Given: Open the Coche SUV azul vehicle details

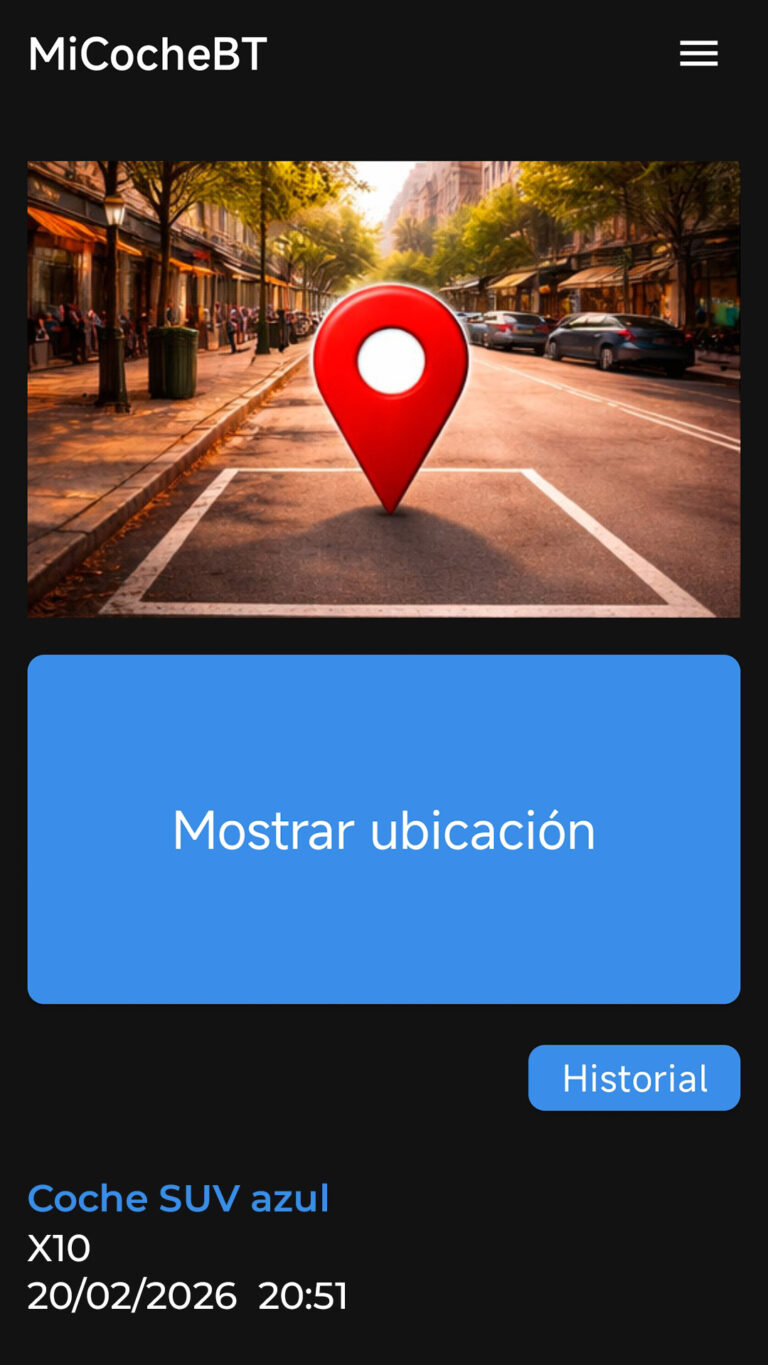Looking at the screenshot, I should coord(178,1197).
